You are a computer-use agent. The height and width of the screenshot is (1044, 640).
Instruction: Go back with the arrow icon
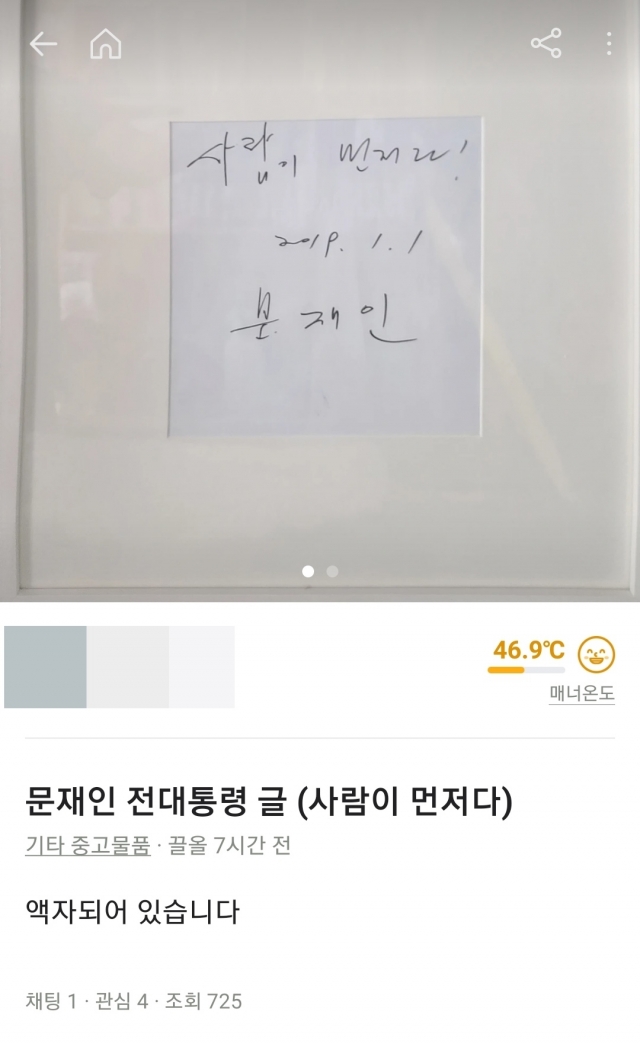pos(43,44)
